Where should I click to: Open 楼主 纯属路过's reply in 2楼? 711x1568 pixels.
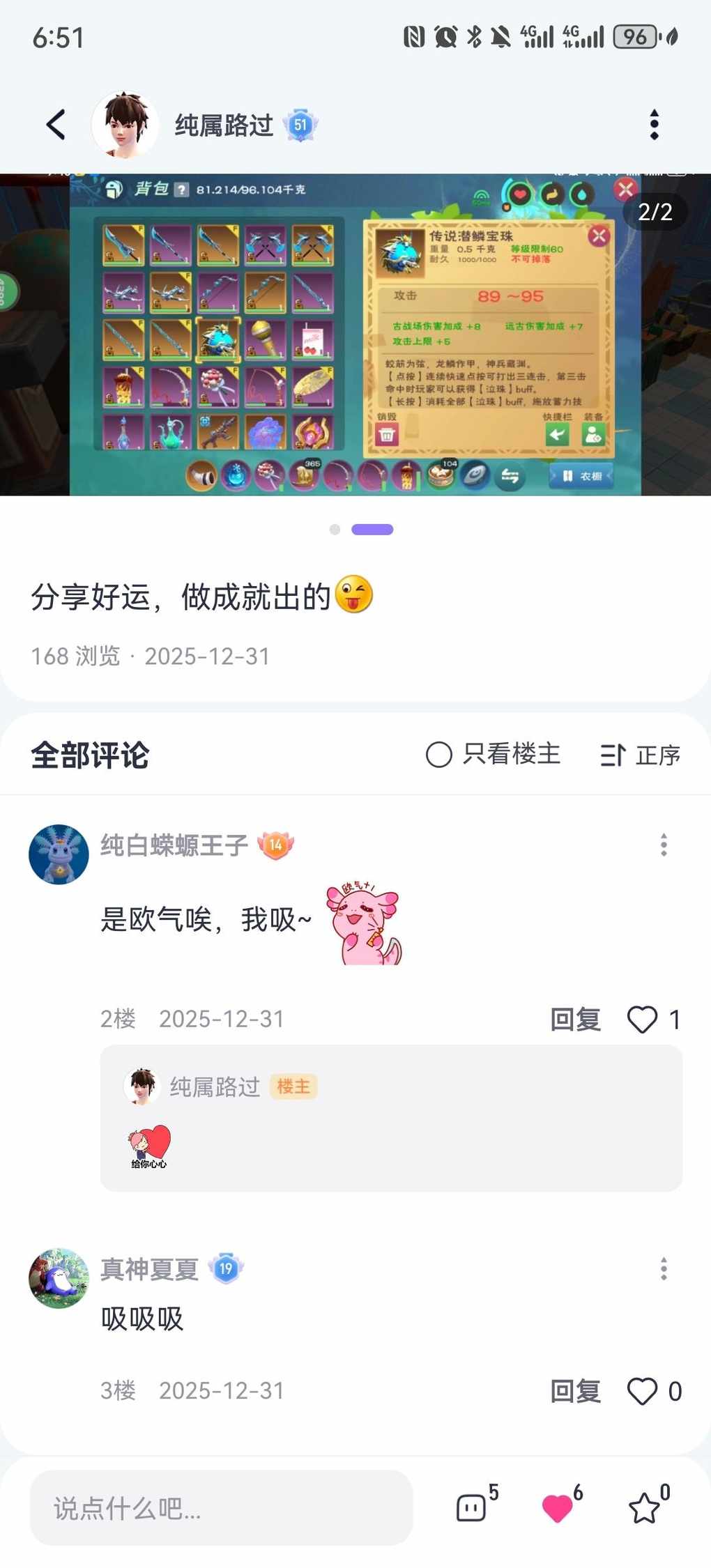point(390,1118)
